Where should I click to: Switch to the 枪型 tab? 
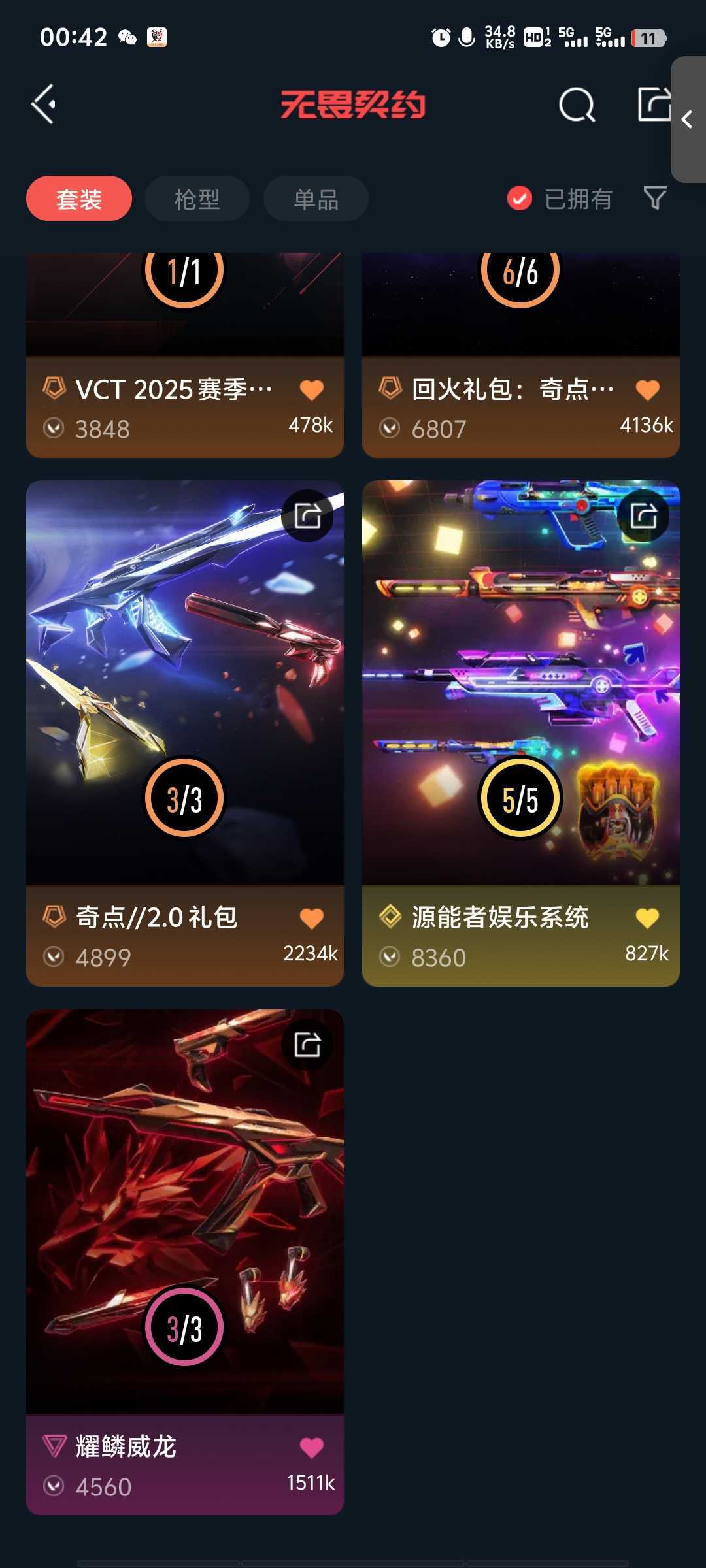(197, 199)
